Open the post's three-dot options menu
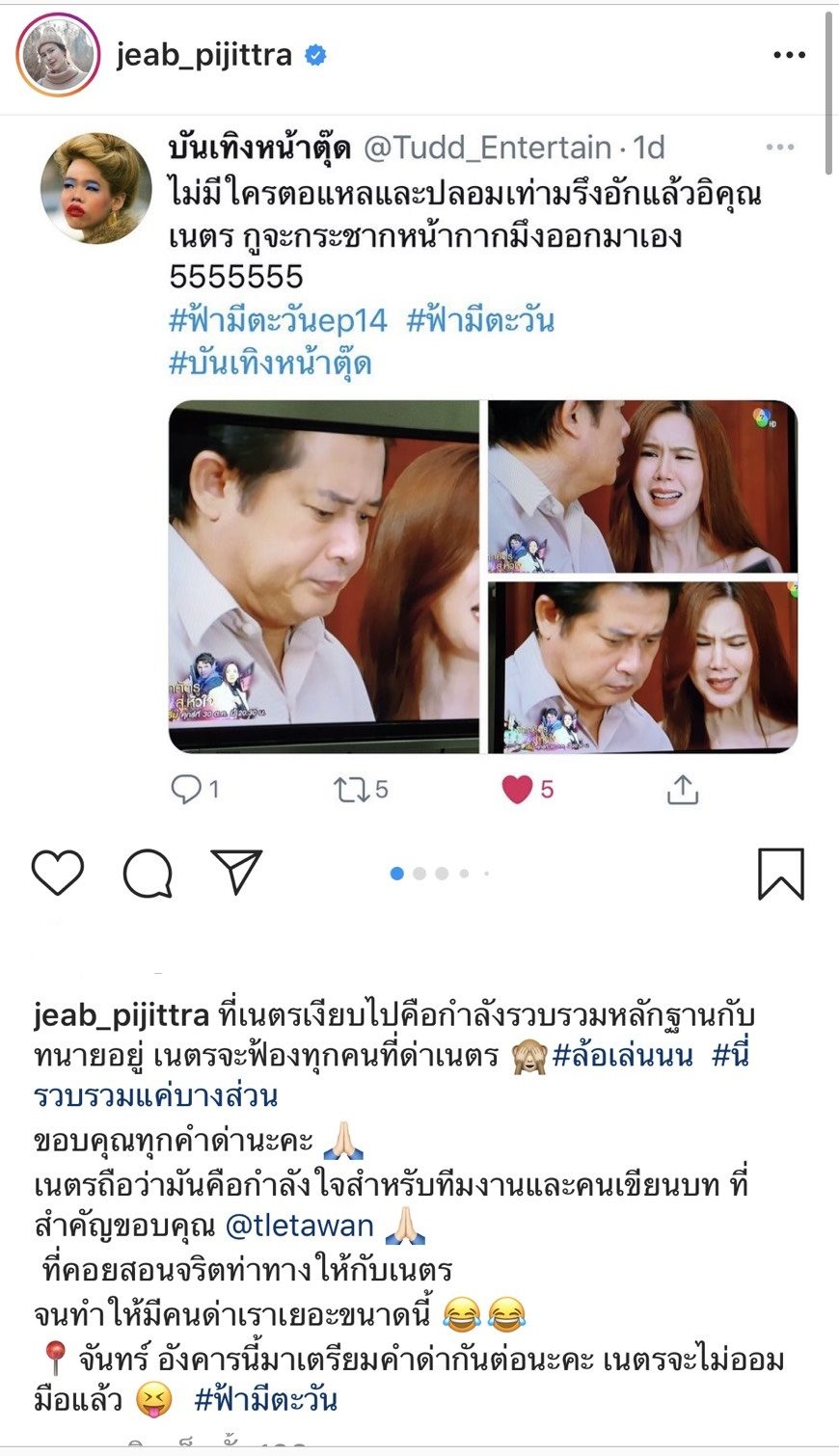 point(789,55)
